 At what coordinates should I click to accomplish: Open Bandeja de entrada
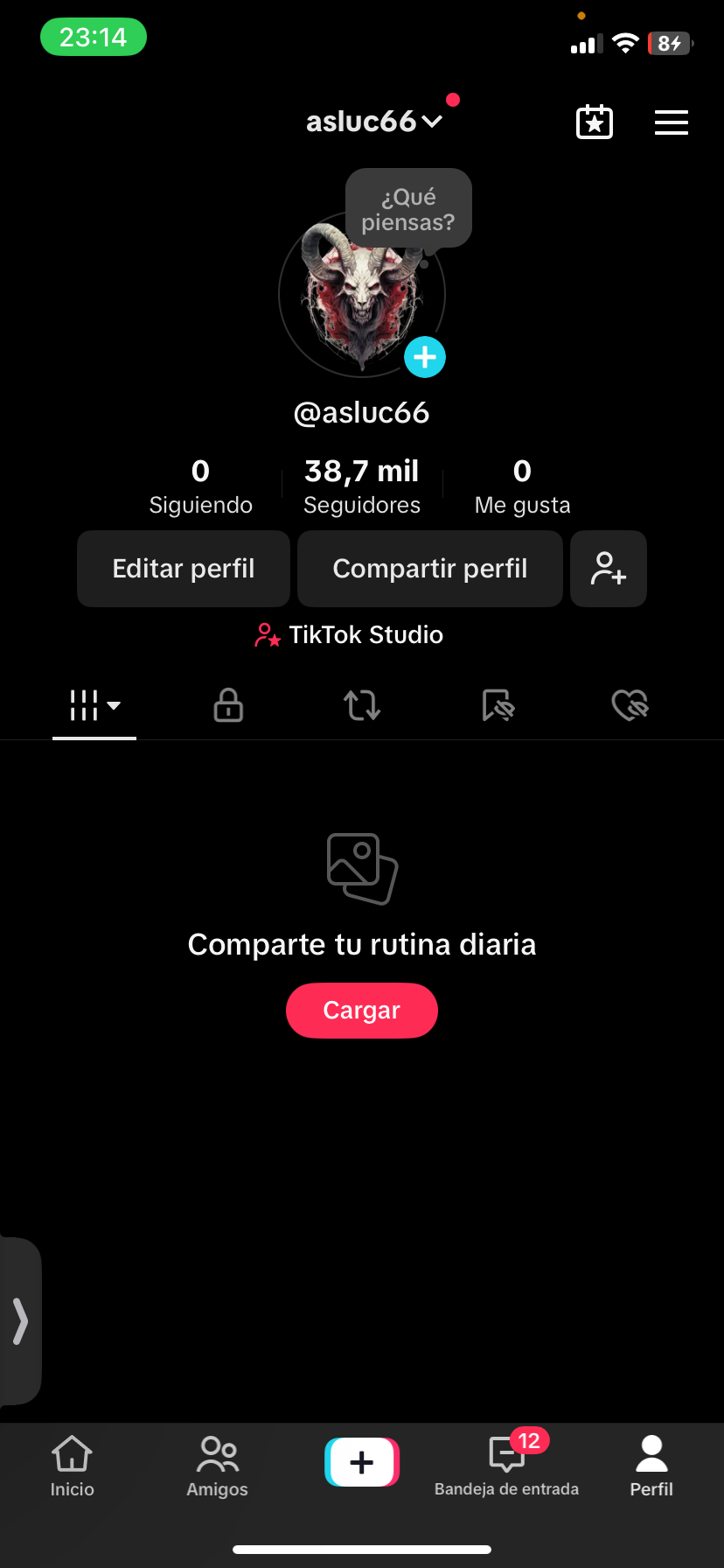click(x=506, y=1466)
